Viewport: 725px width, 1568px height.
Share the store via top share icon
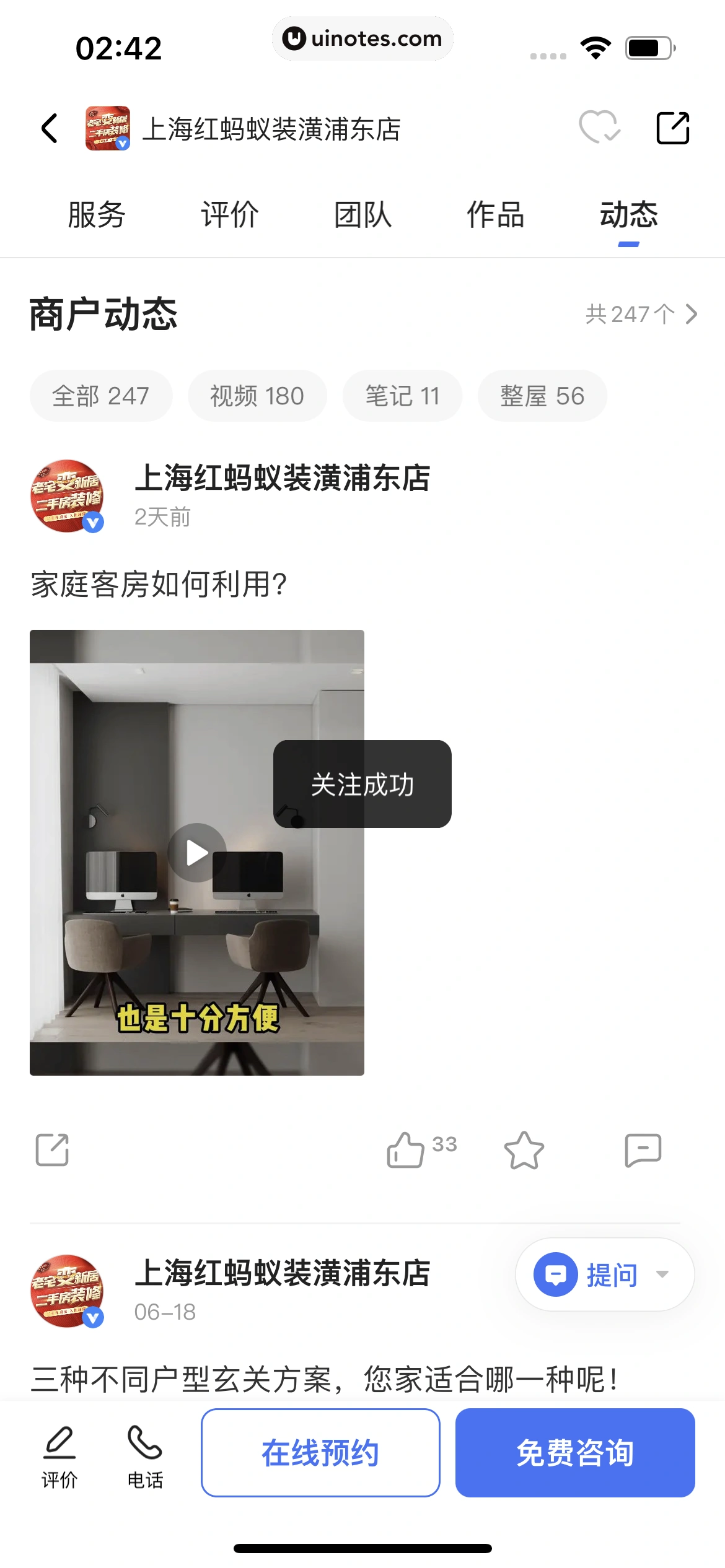pyautogui.click(x=673, y=128)
